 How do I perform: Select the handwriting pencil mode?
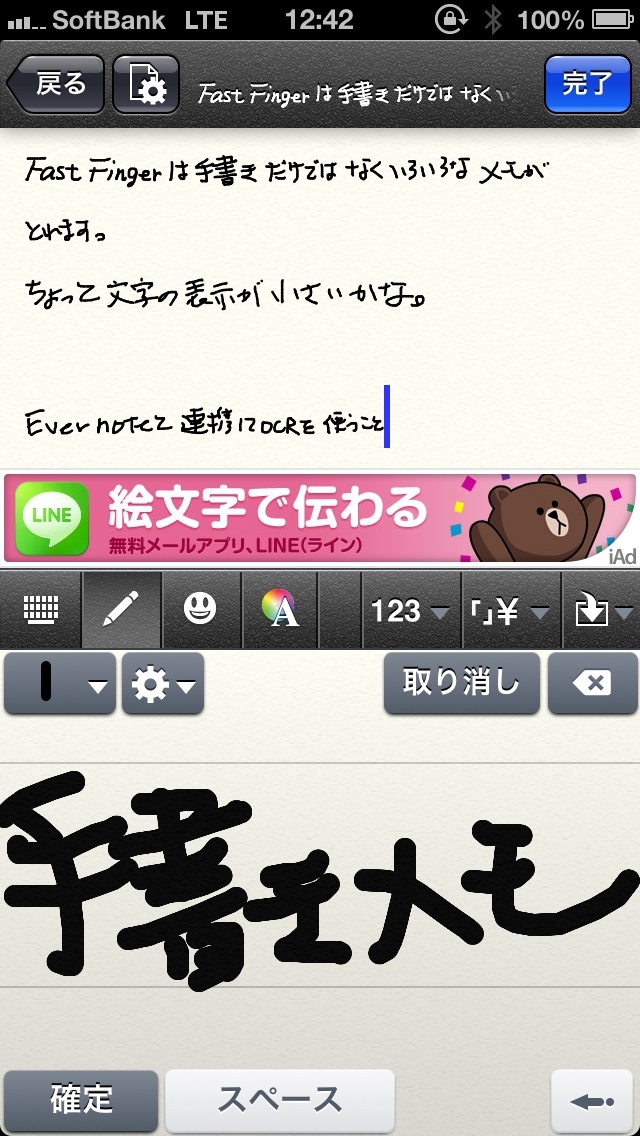[x=121, y=609]
